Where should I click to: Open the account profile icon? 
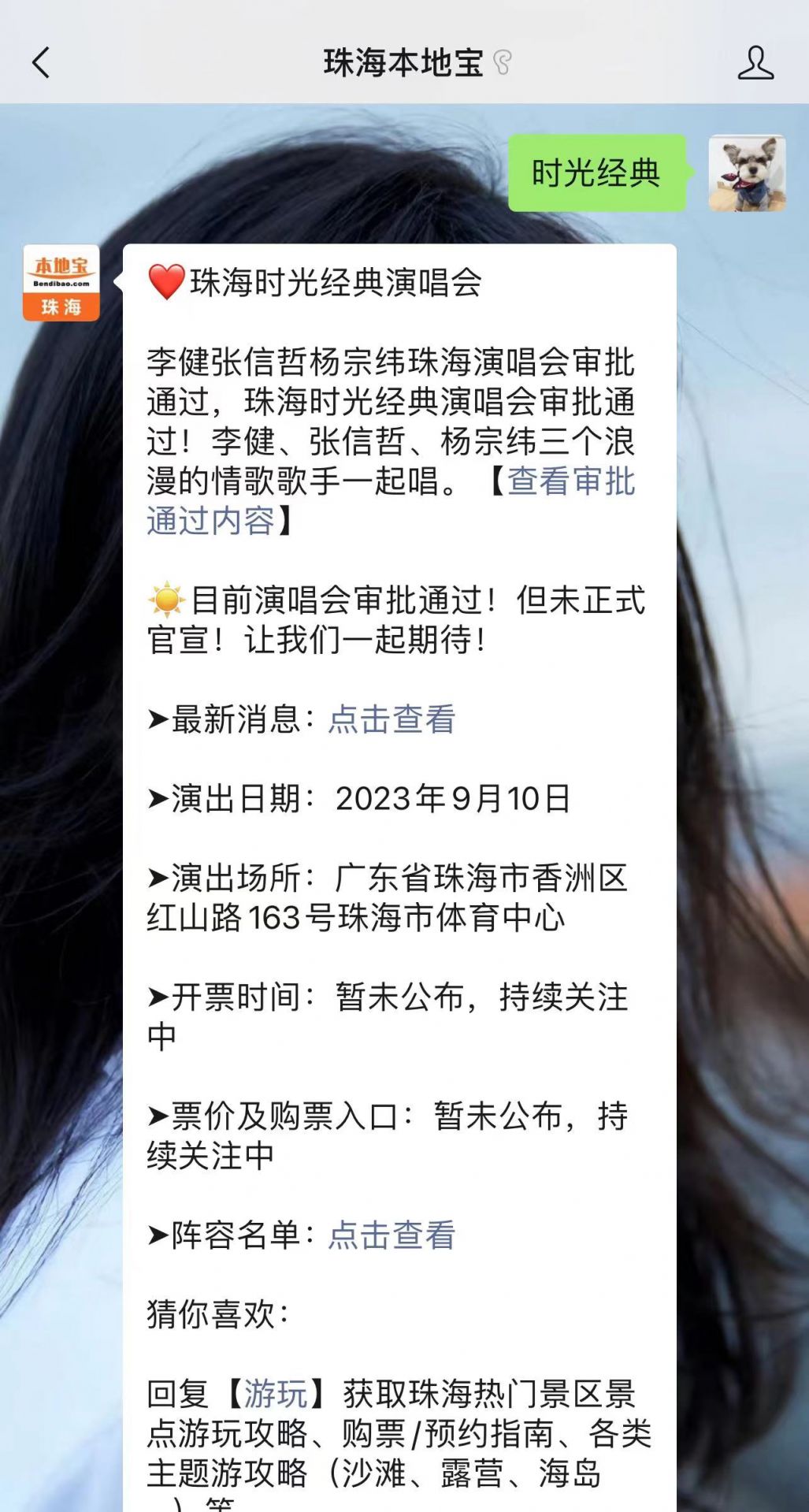(755, 63)
